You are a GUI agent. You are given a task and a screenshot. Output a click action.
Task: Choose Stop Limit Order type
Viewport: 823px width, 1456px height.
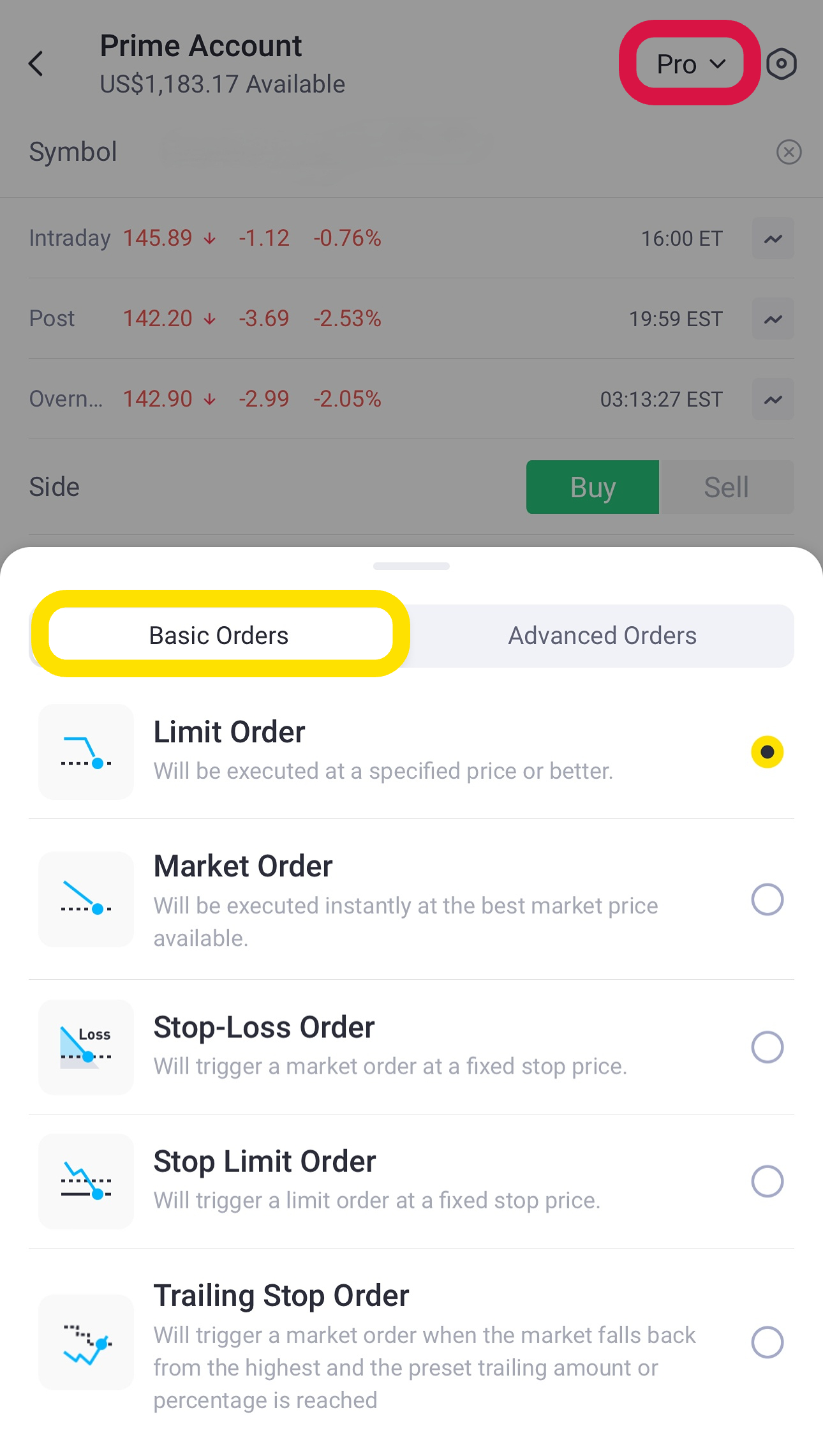pyautogui.click(x=411, y=1182)
